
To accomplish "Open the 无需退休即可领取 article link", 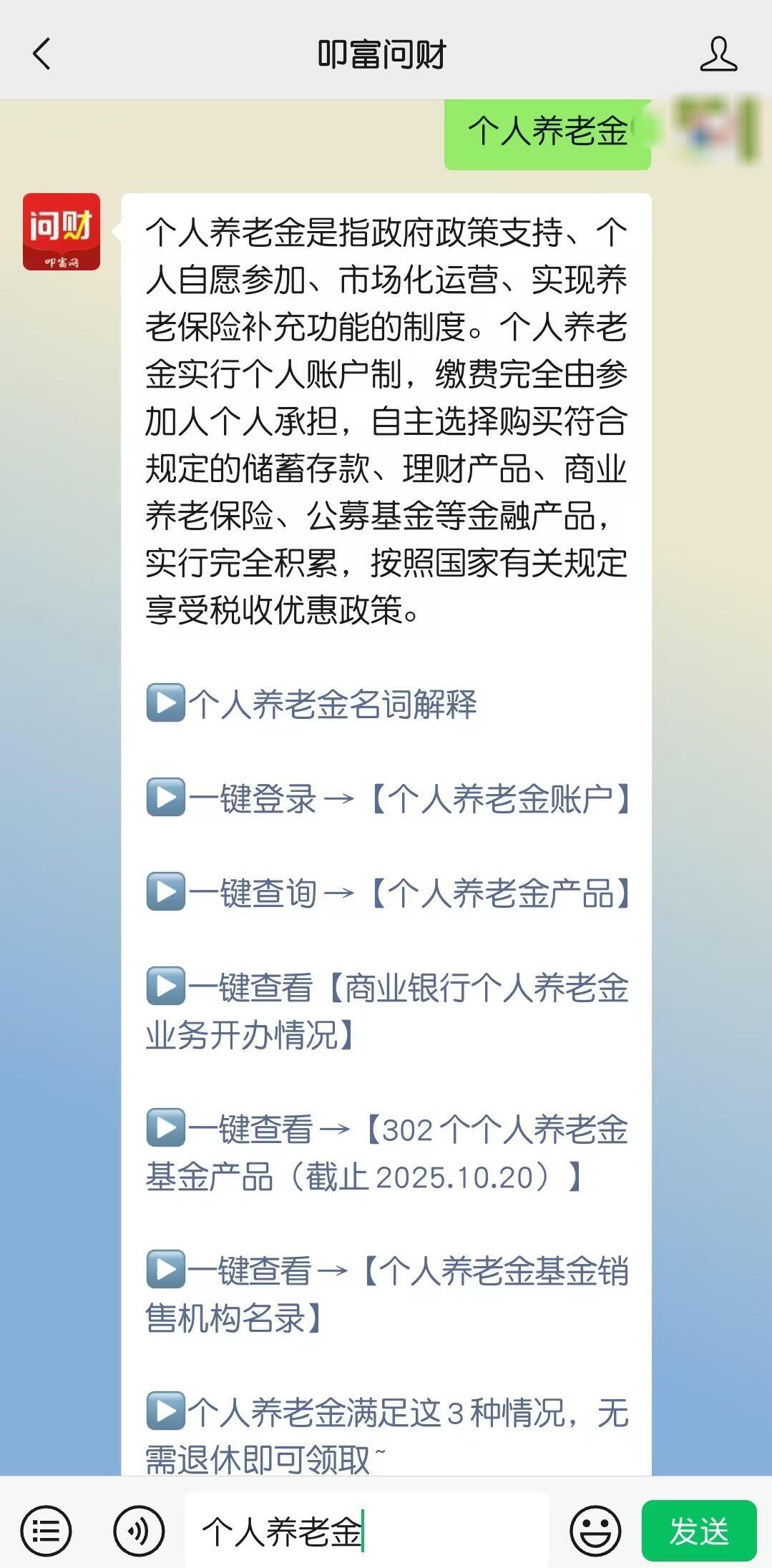I will tap(386, 1434).
